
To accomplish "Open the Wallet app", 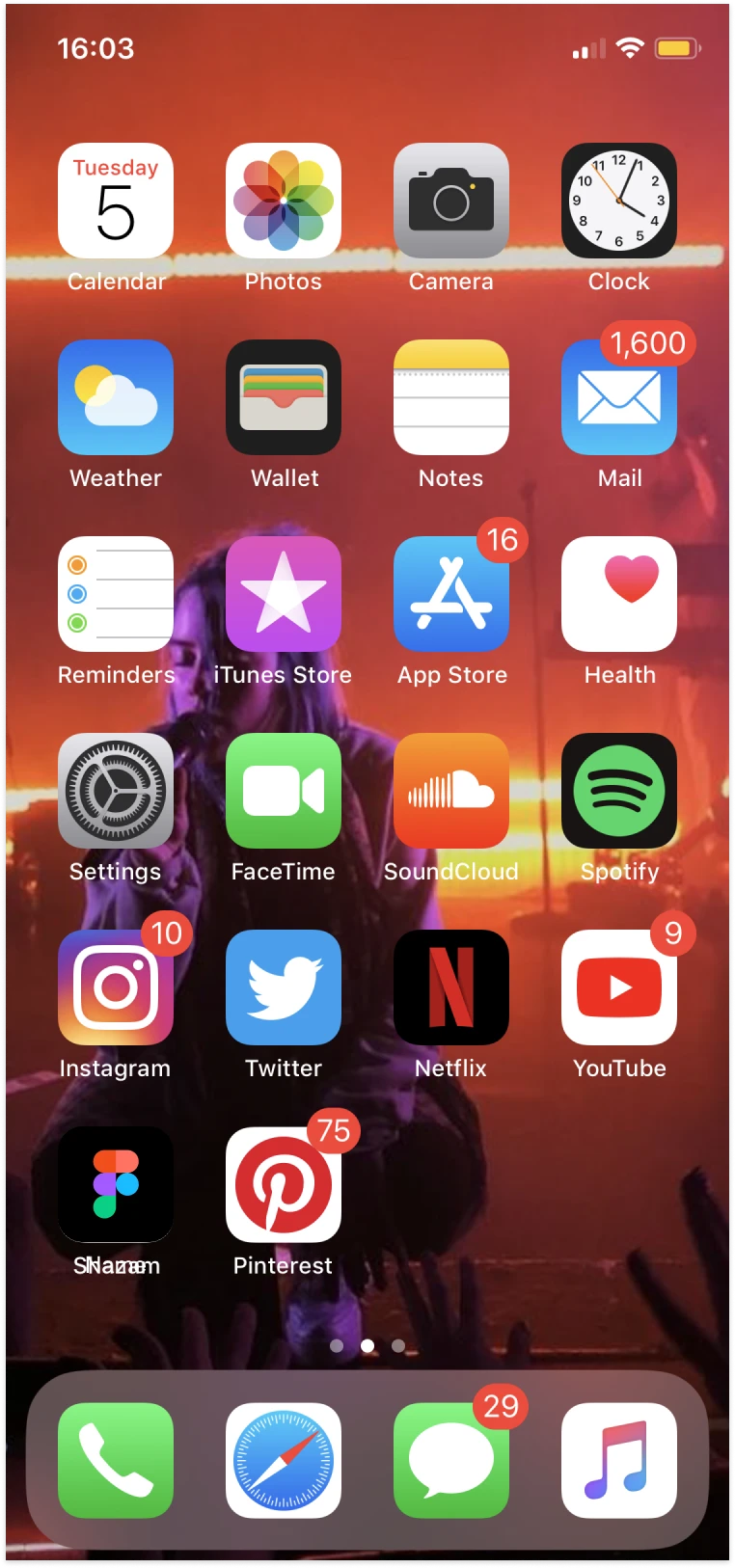I will [284, 397].
